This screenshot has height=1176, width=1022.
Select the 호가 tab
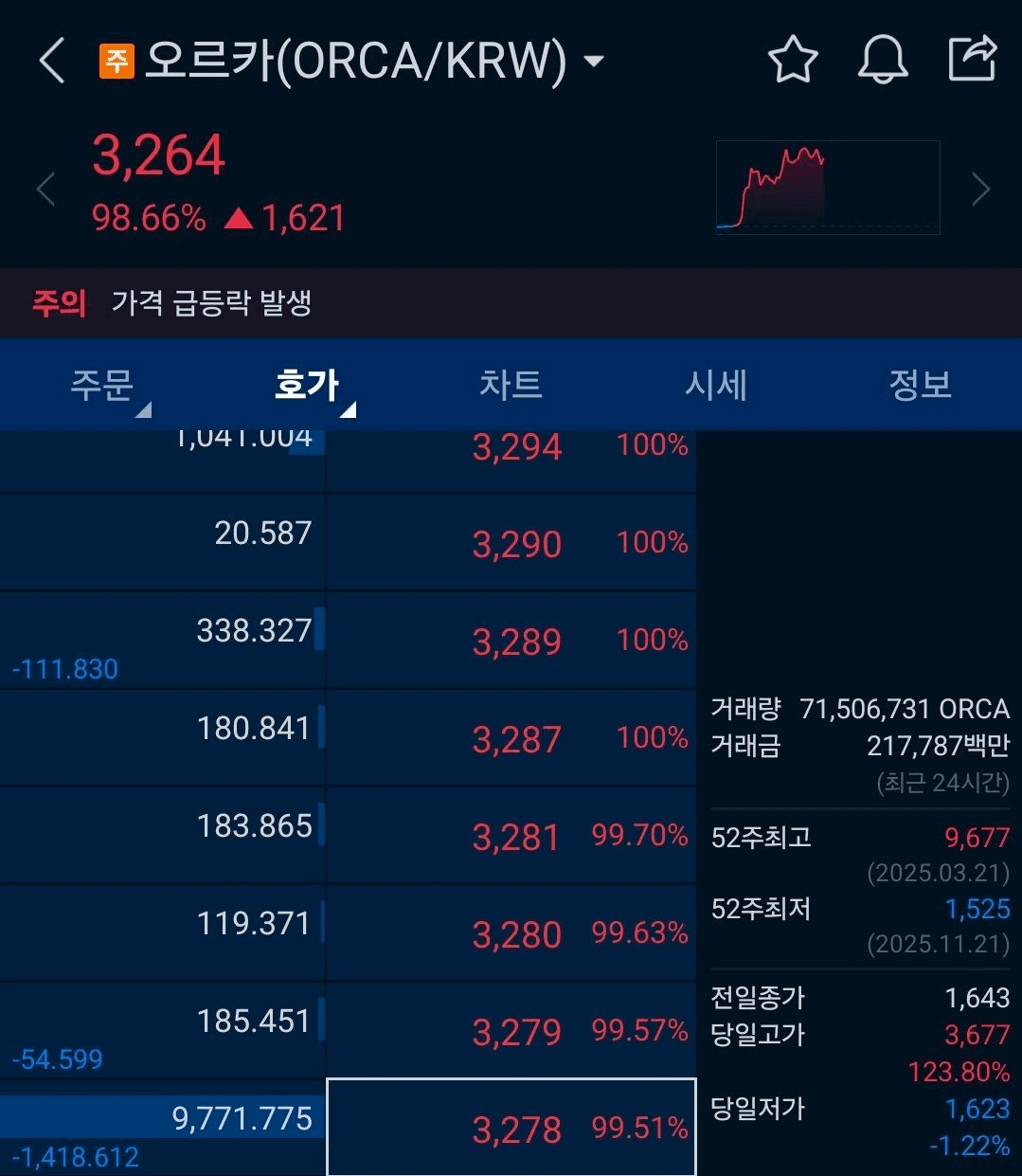306,386
